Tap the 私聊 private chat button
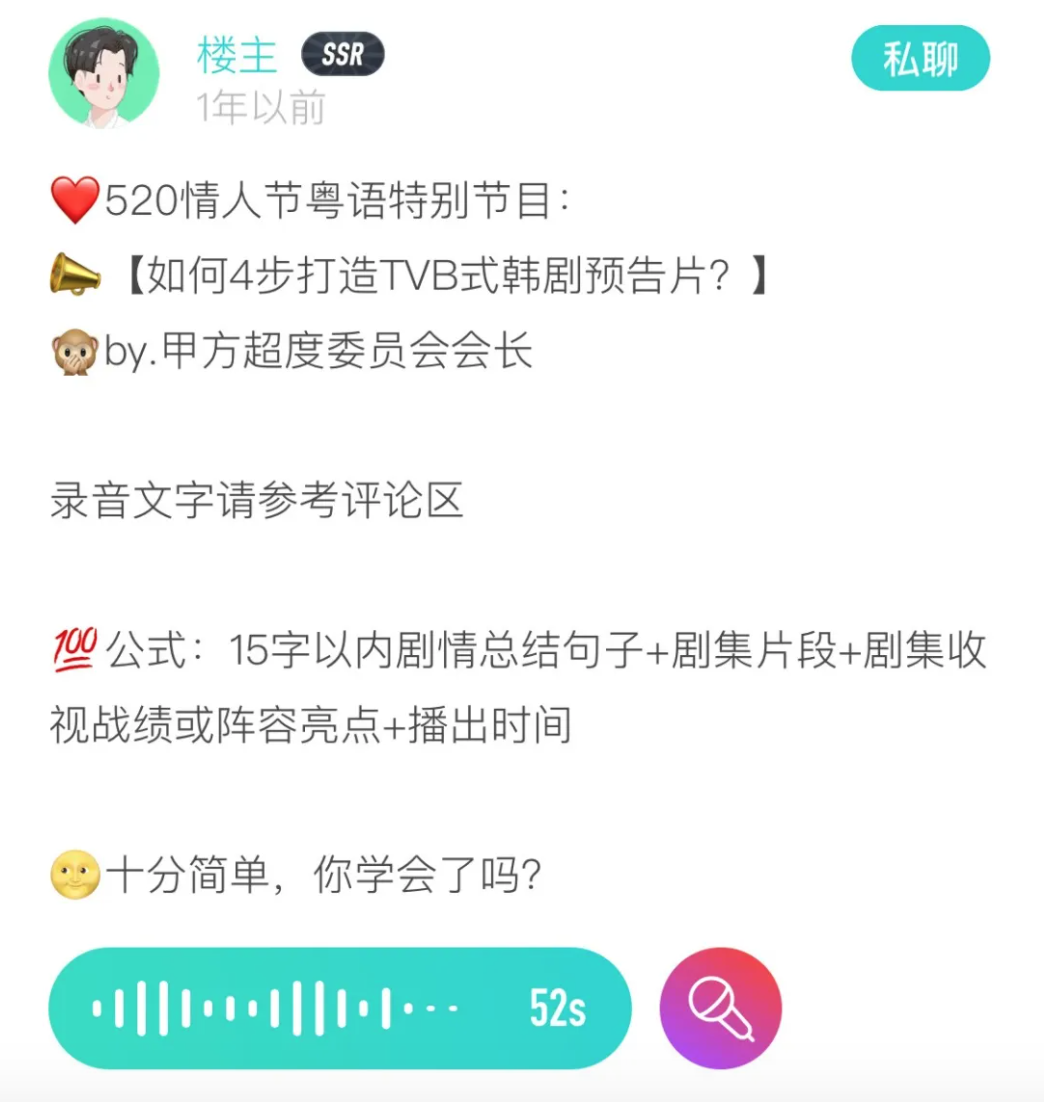 tap(920, 59)
